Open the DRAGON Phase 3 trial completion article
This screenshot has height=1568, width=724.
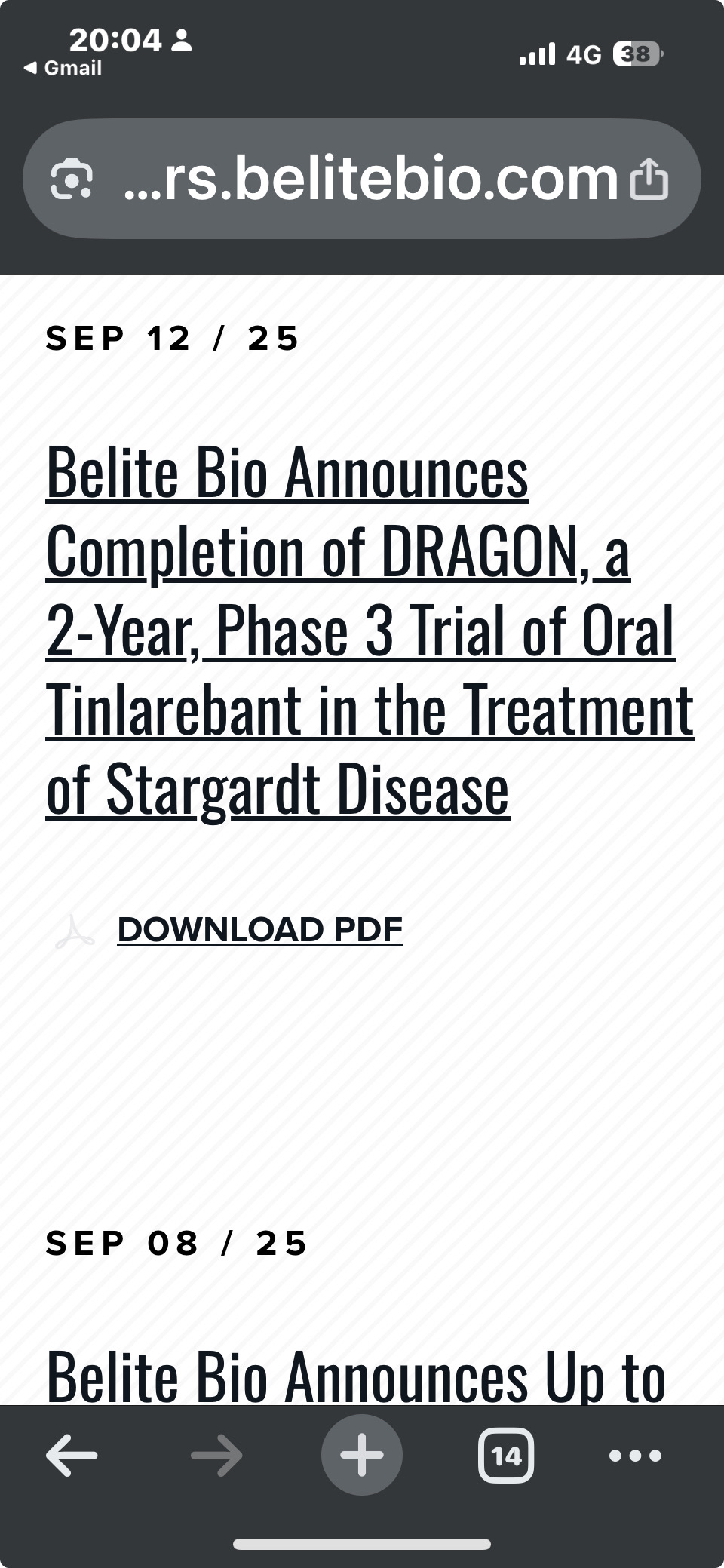click(x=370, y=631)
